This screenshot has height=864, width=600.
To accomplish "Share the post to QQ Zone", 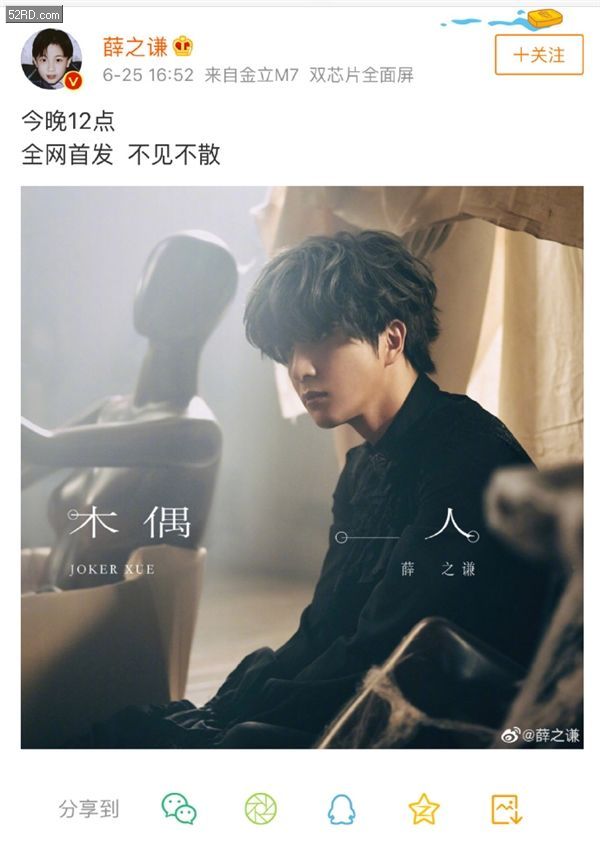I will [424, 809].
